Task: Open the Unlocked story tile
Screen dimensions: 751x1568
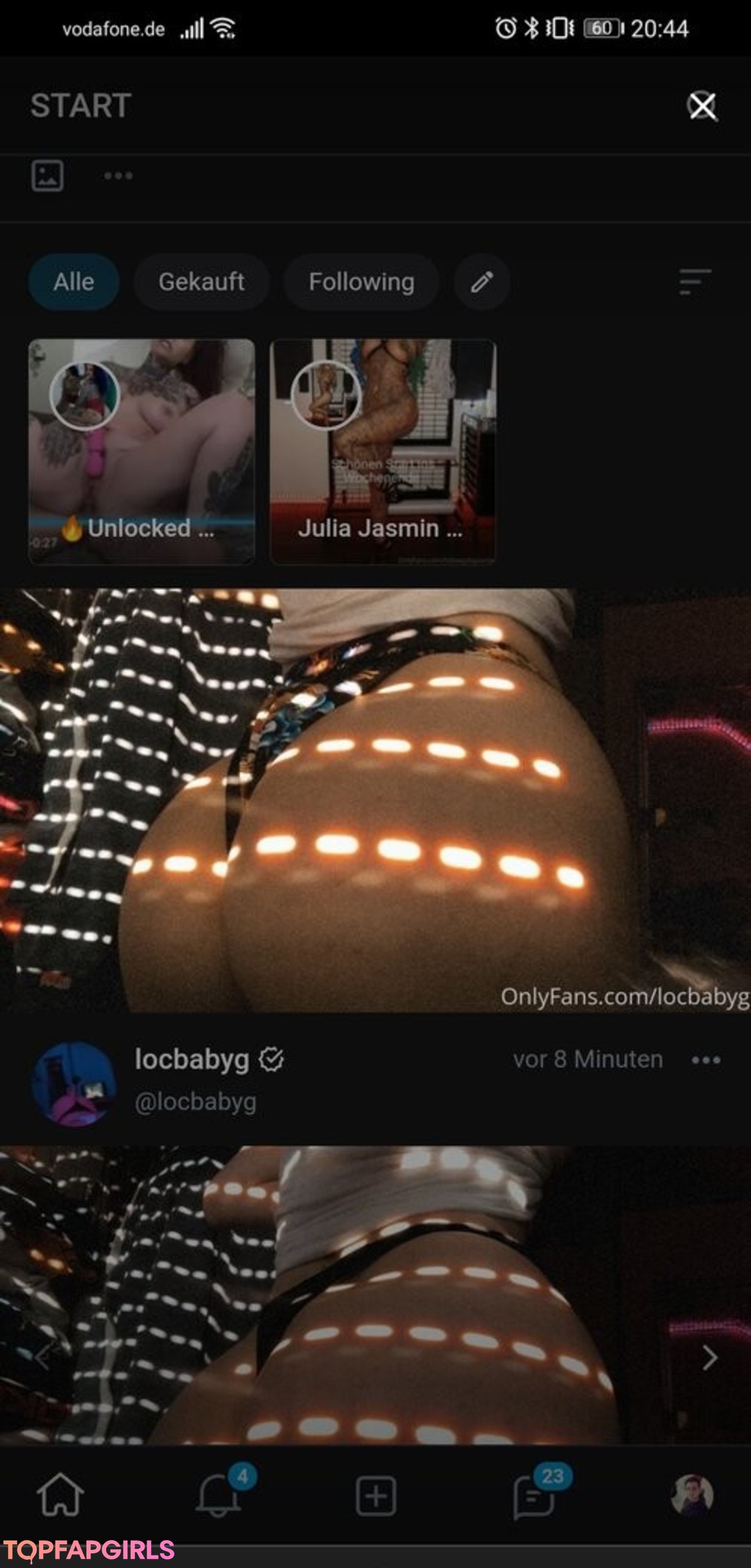Action: click(x=142, y=451)
